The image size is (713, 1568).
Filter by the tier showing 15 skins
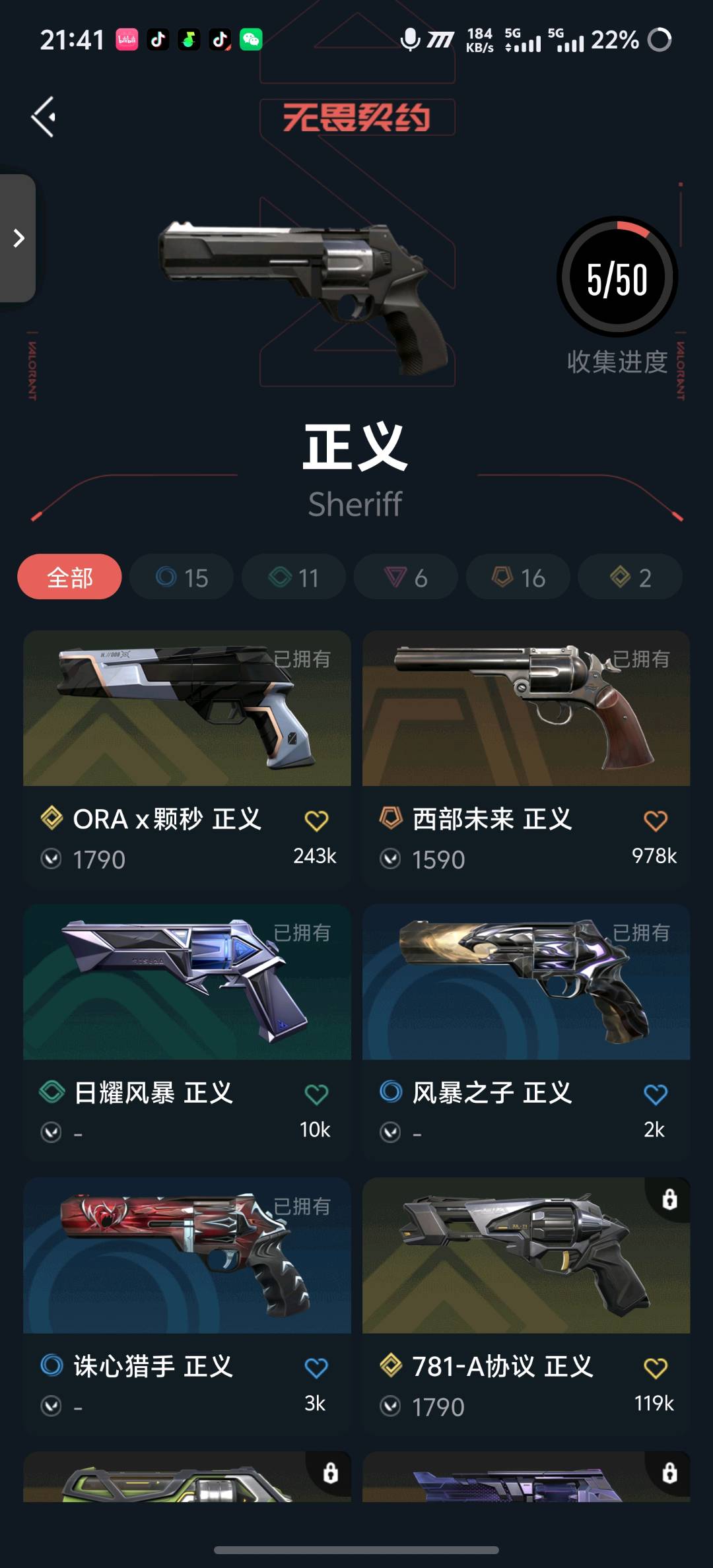(182, 577)
